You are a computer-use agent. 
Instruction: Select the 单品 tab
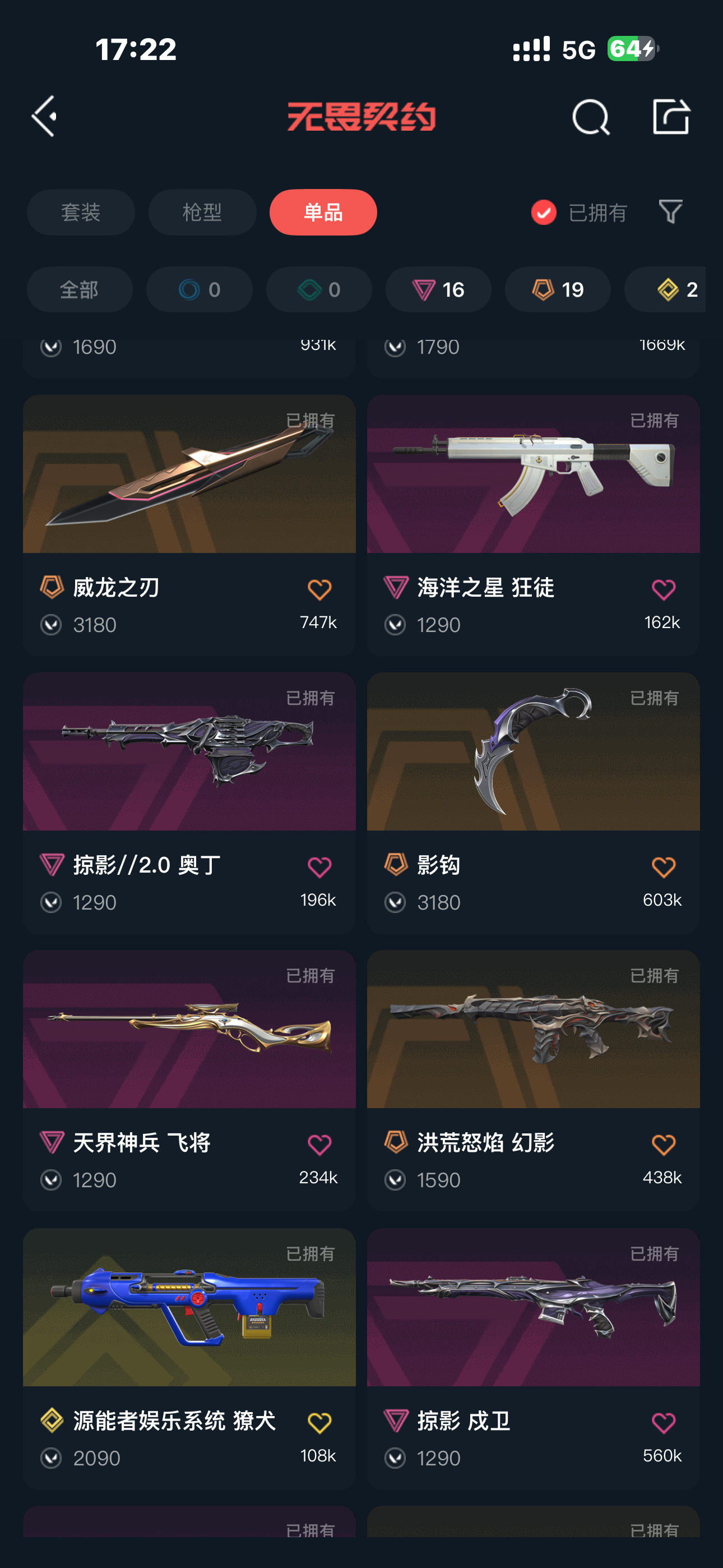click(323, 213)
